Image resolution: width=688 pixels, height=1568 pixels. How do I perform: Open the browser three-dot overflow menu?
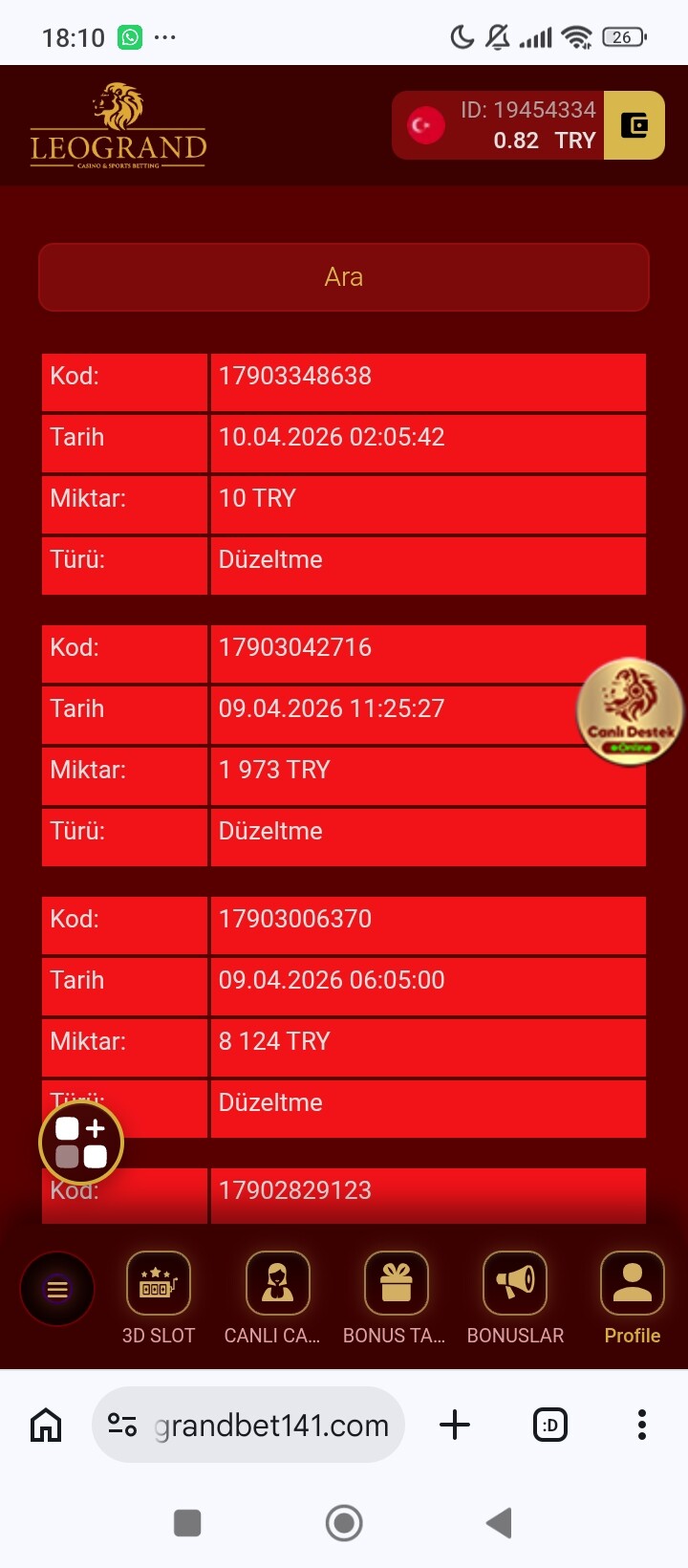point(642,1425)
